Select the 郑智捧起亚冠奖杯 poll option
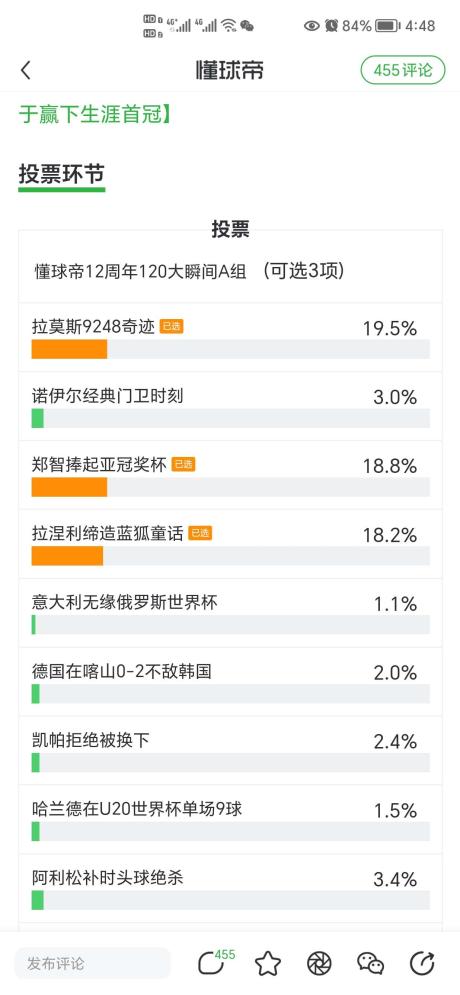This screenshot has height=995, width=460. pyautogui.click(x=230, y=475)
